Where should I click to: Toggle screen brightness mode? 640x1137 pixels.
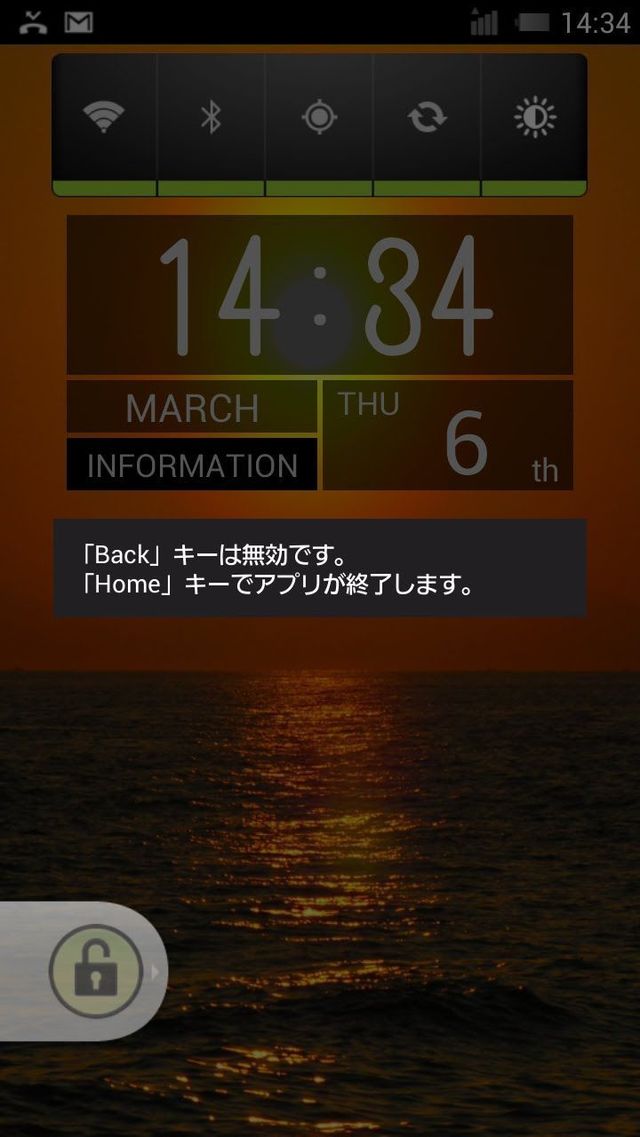(534, 119)
